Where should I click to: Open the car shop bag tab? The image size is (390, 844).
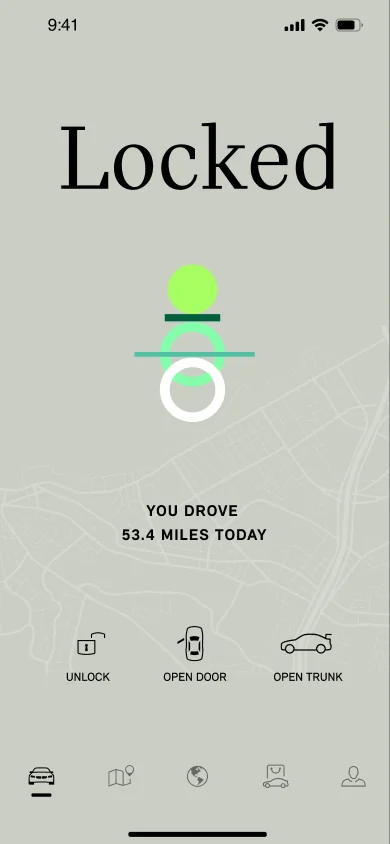click(275, 777)
